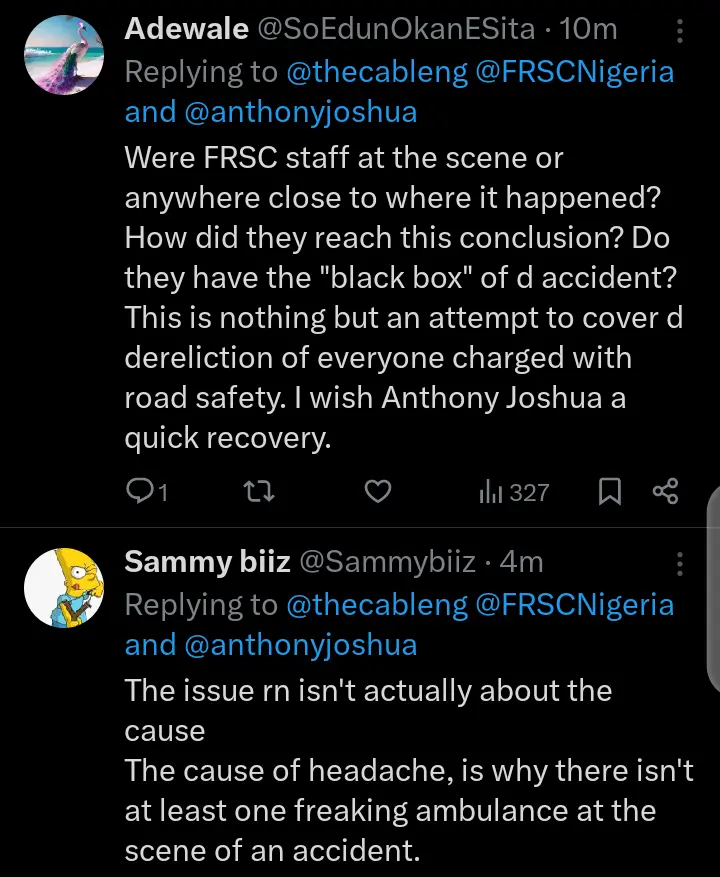Open @anthonyjoshua mention in Sammy biiz's reply
This screenshot has width=720, height=877.
click(x=299, y=645)
